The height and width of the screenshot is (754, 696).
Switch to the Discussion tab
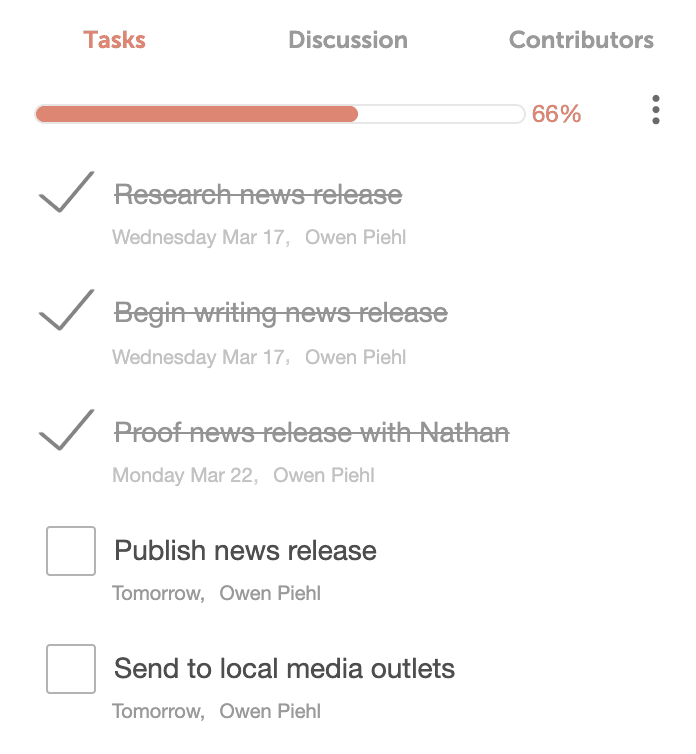[x=347, y=41]
